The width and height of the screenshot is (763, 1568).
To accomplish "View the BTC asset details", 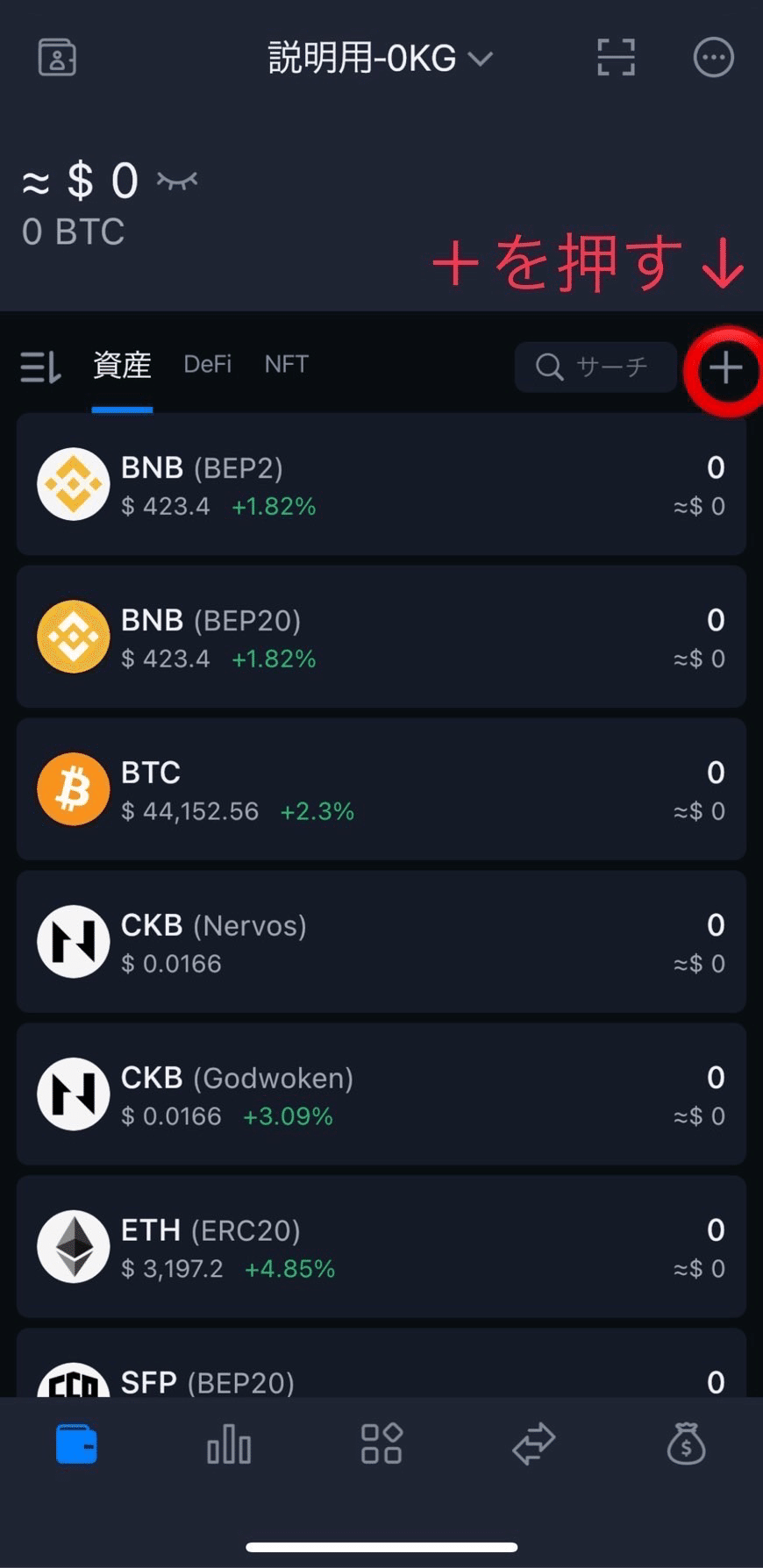I will (x=381, y=789).
